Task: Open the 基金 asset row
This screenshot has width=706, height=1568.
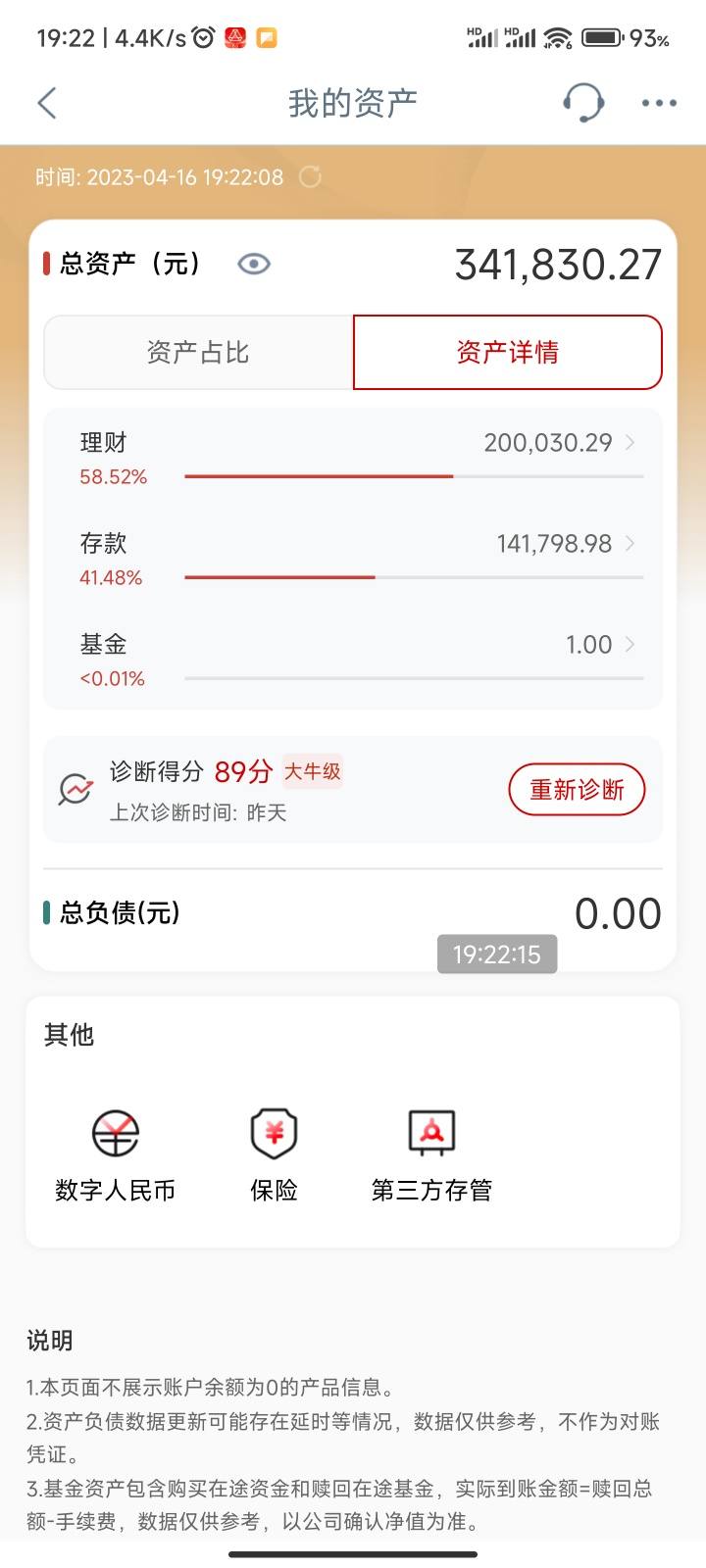Action: 353,660
